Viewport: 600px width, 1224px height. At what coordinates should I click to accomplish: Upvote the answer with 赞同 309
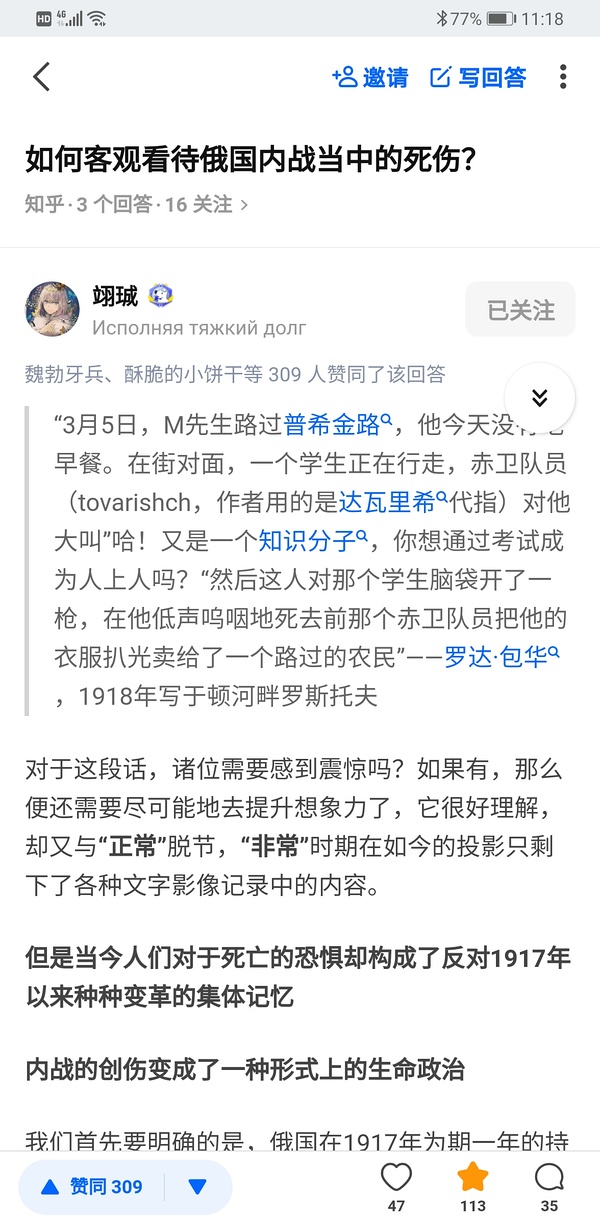point(94,1187)
